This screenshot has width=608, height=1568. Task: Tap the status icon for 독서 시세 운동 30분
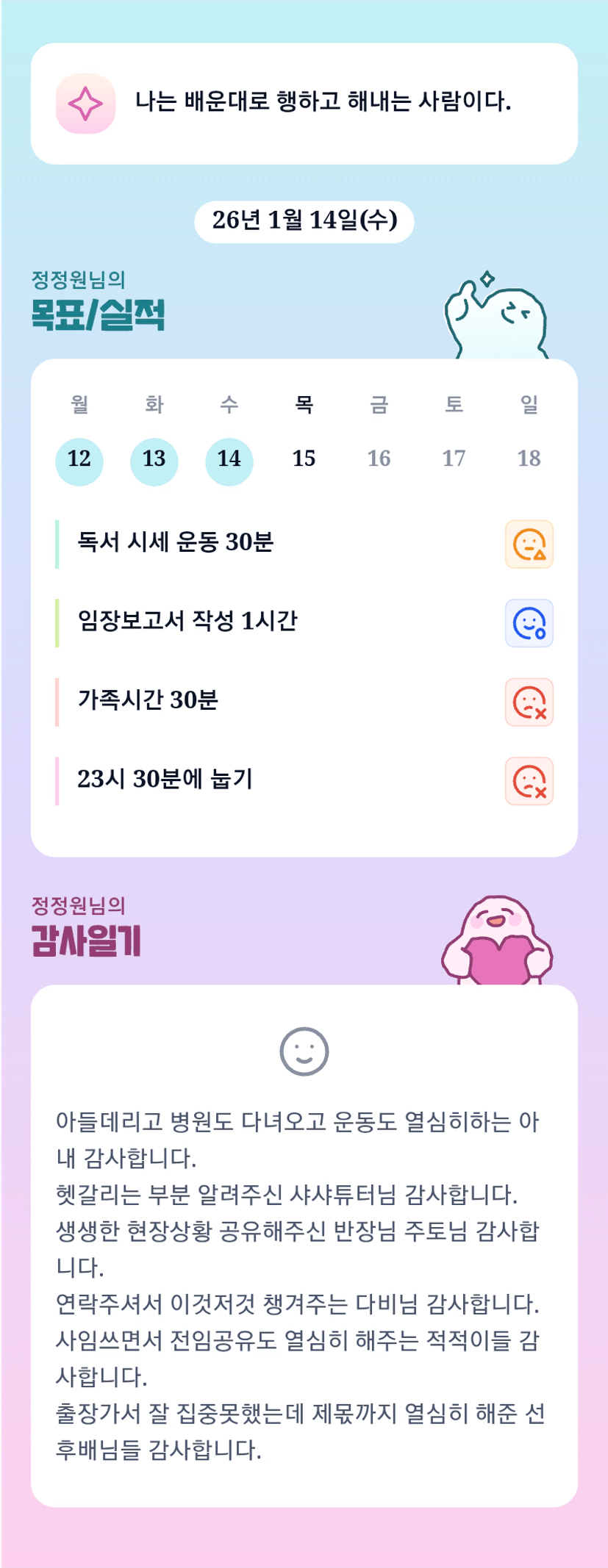(x=529, y=544)
